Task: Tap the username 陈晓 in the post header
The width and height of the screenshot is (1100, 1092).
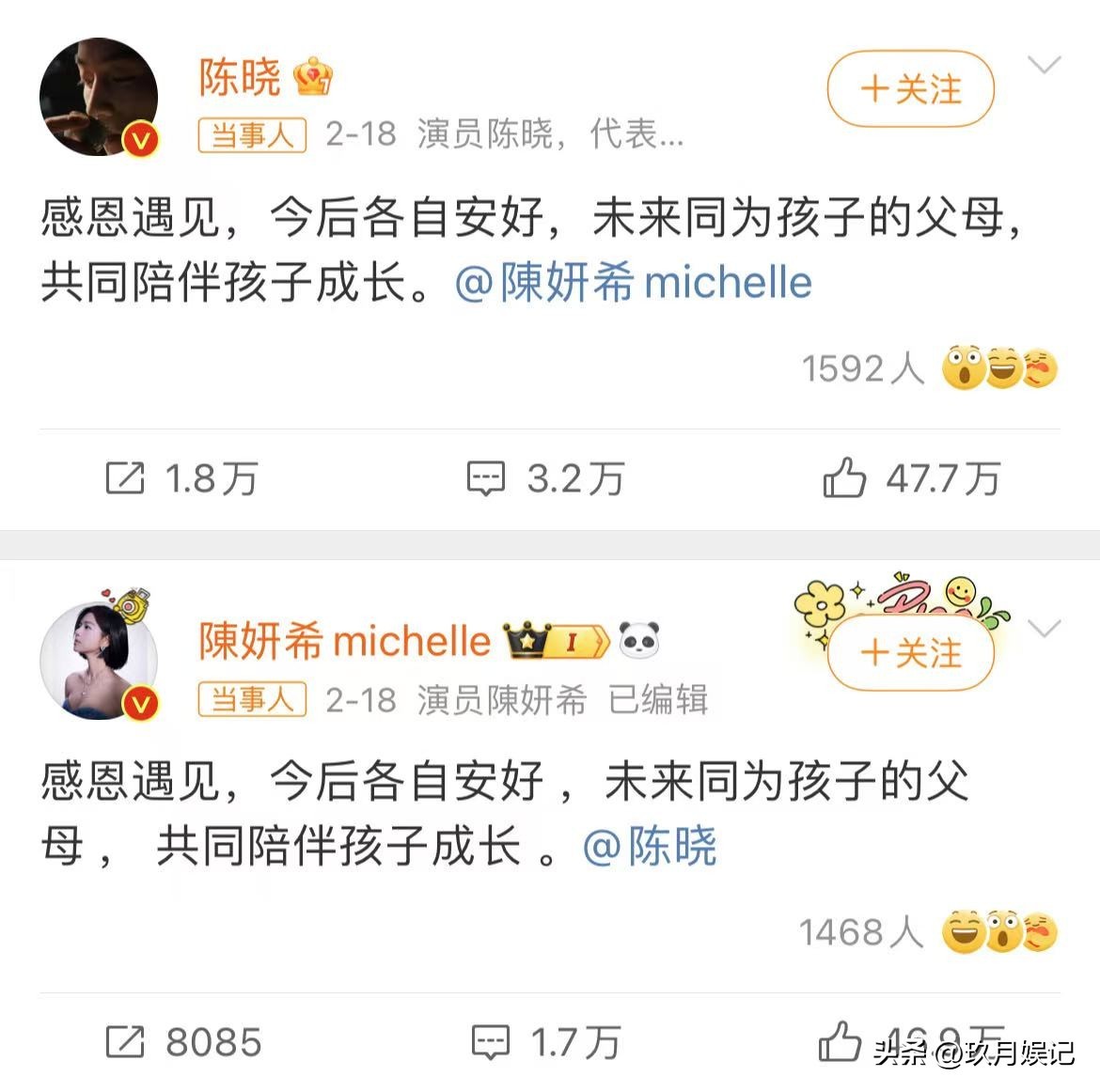Action: tap(240, 77)
